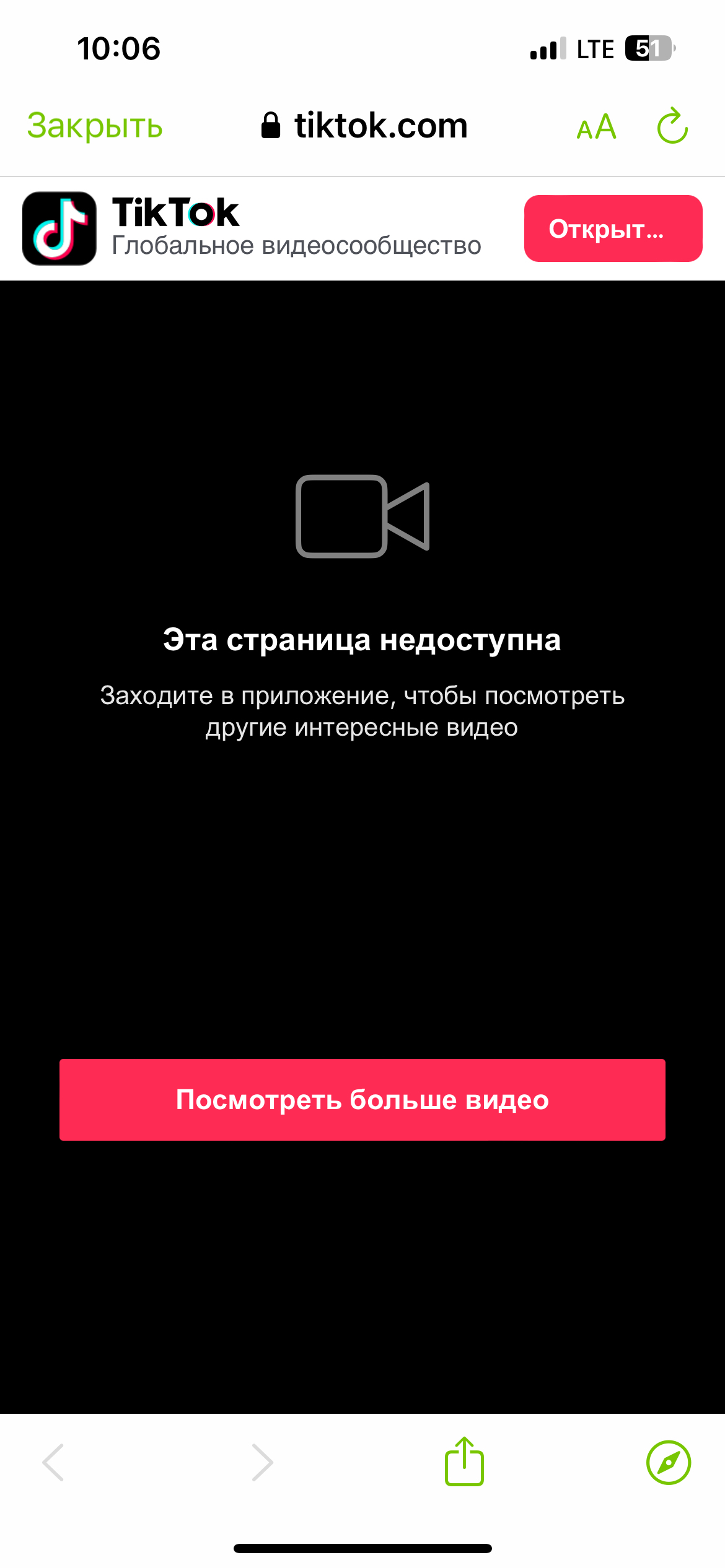This screenshot has width=725, height=1568.
Task: Open page in Safari via compass icon
Action: tap(668, 1463)
